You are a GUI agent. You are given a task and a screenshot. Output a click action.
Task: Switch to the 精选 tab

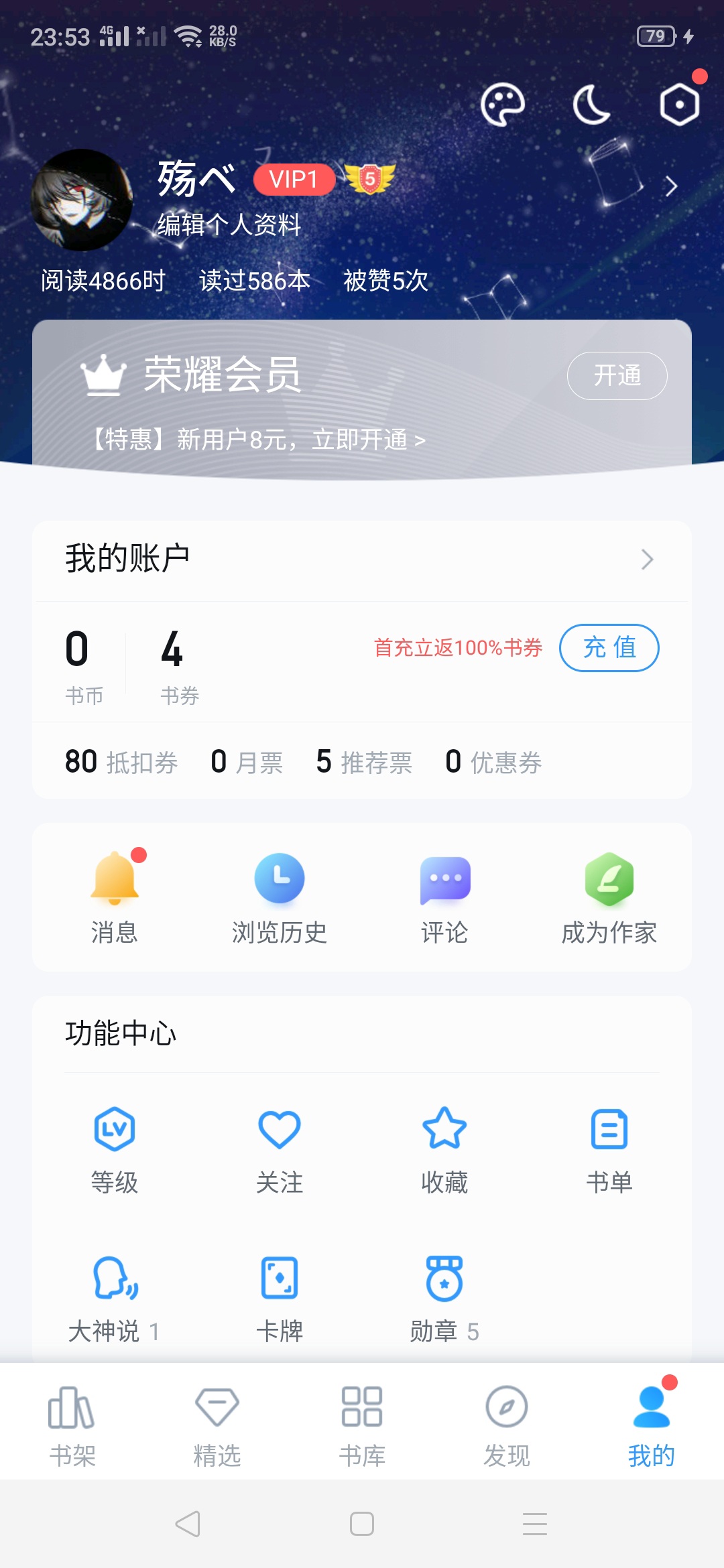(217, 1424)
